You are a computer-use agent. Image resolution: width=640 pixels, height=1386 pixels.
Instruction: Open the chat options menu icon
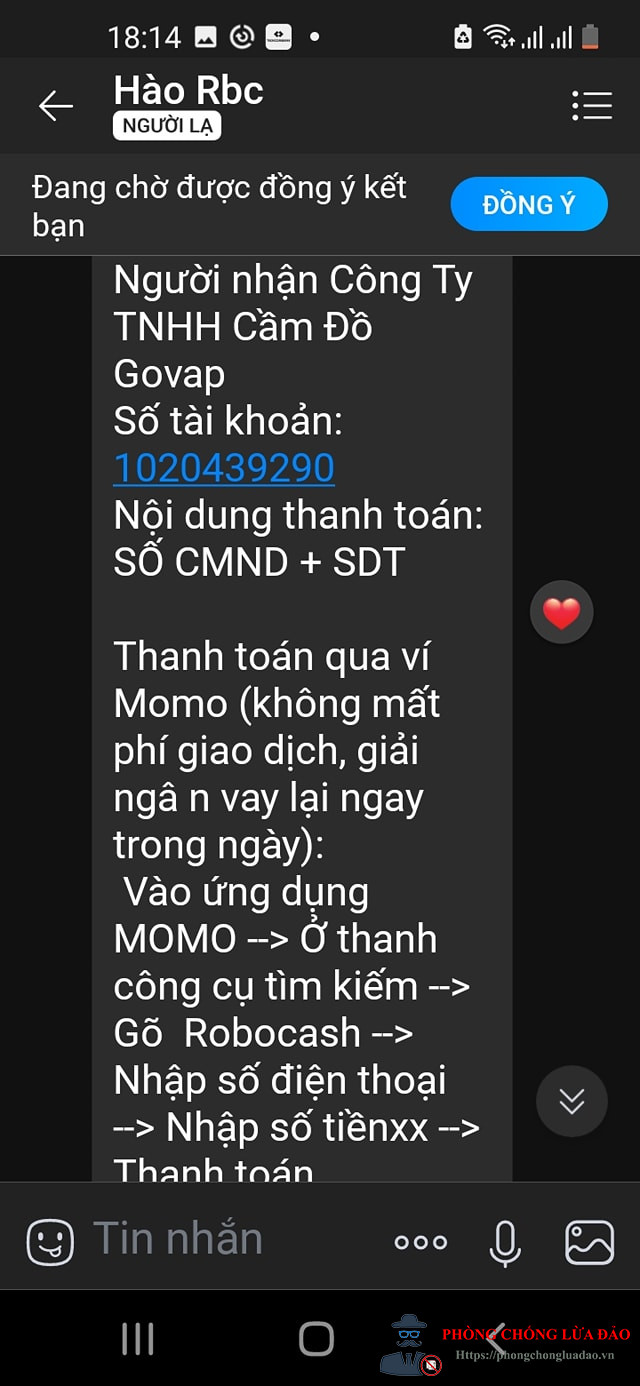[x=591, y=106]
